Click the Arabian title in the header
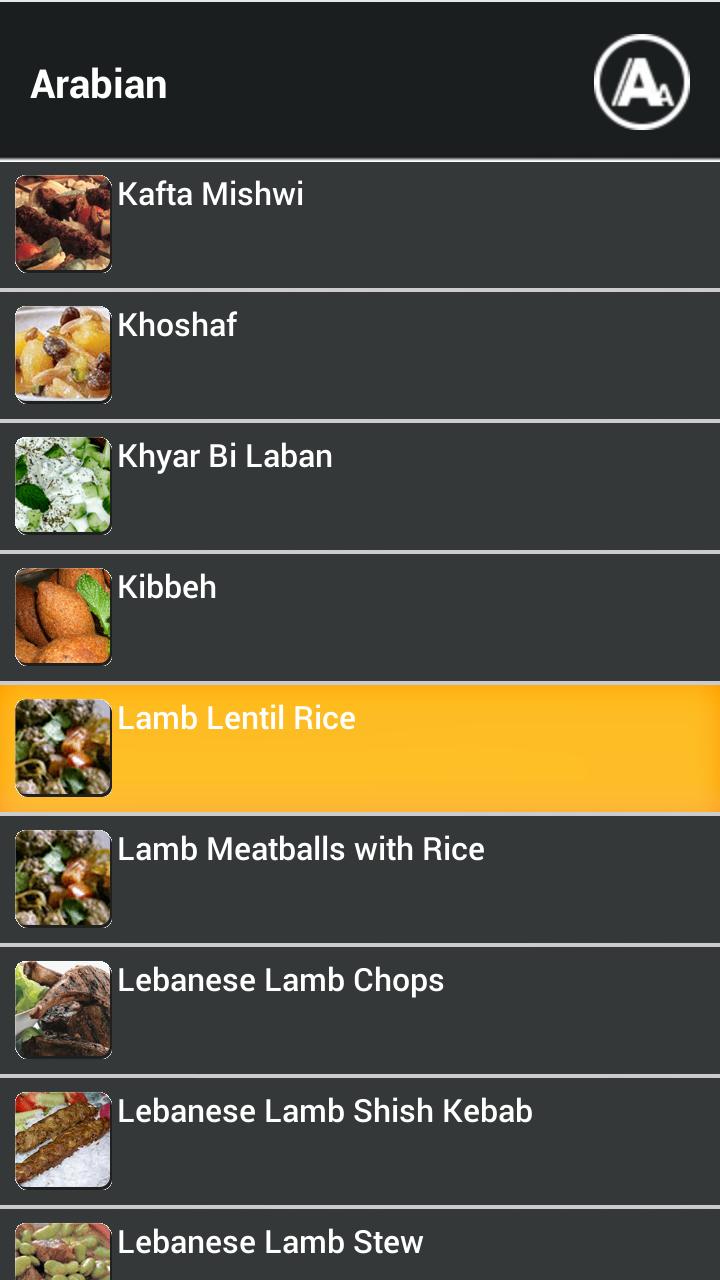This screenshot has width=720, height=1280. (x=99, y=85)
